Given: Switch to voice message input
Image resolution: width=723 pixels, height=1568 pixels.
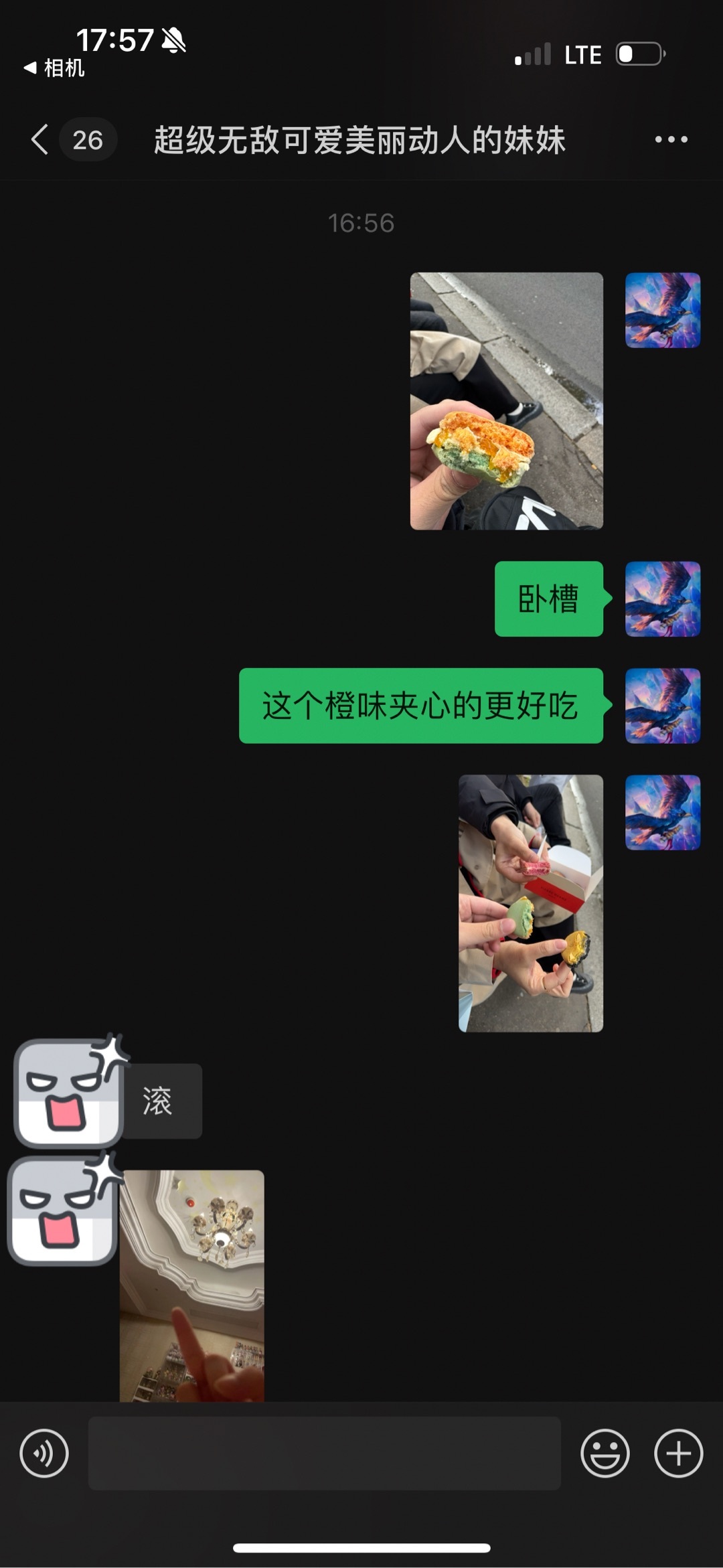Looking at the screenshot, I should pos(44,1454).
